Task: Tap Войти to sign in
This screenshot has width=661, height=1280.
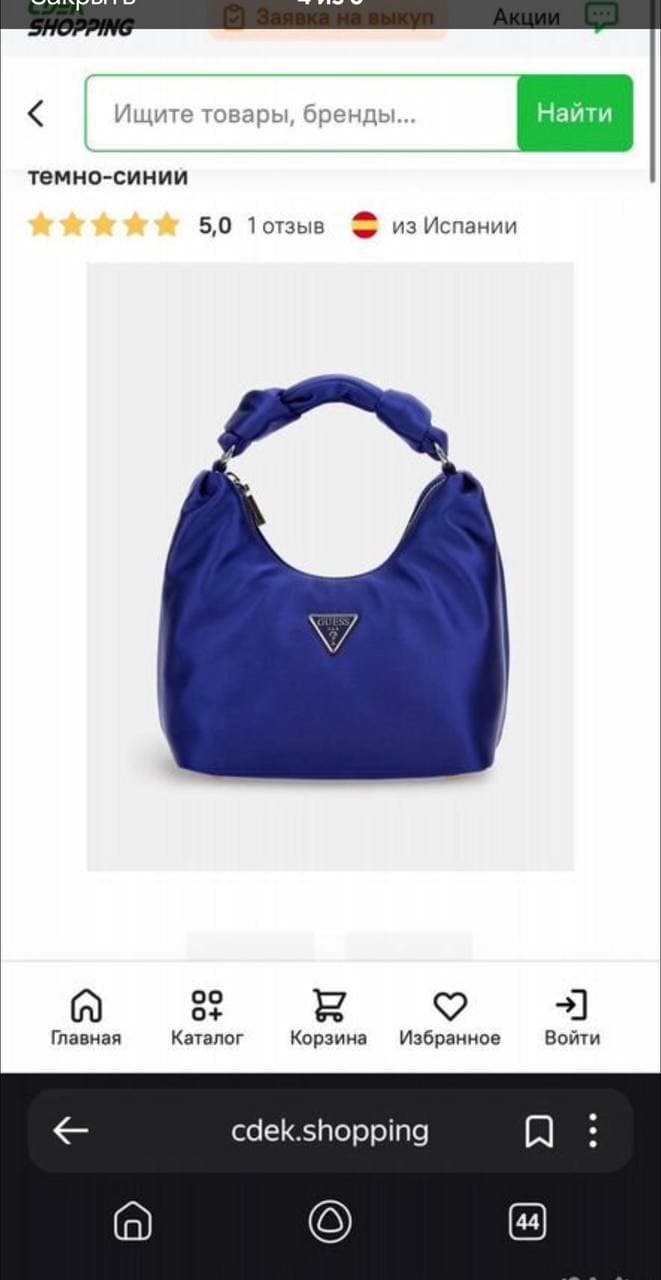Action: pos(572,1018)
